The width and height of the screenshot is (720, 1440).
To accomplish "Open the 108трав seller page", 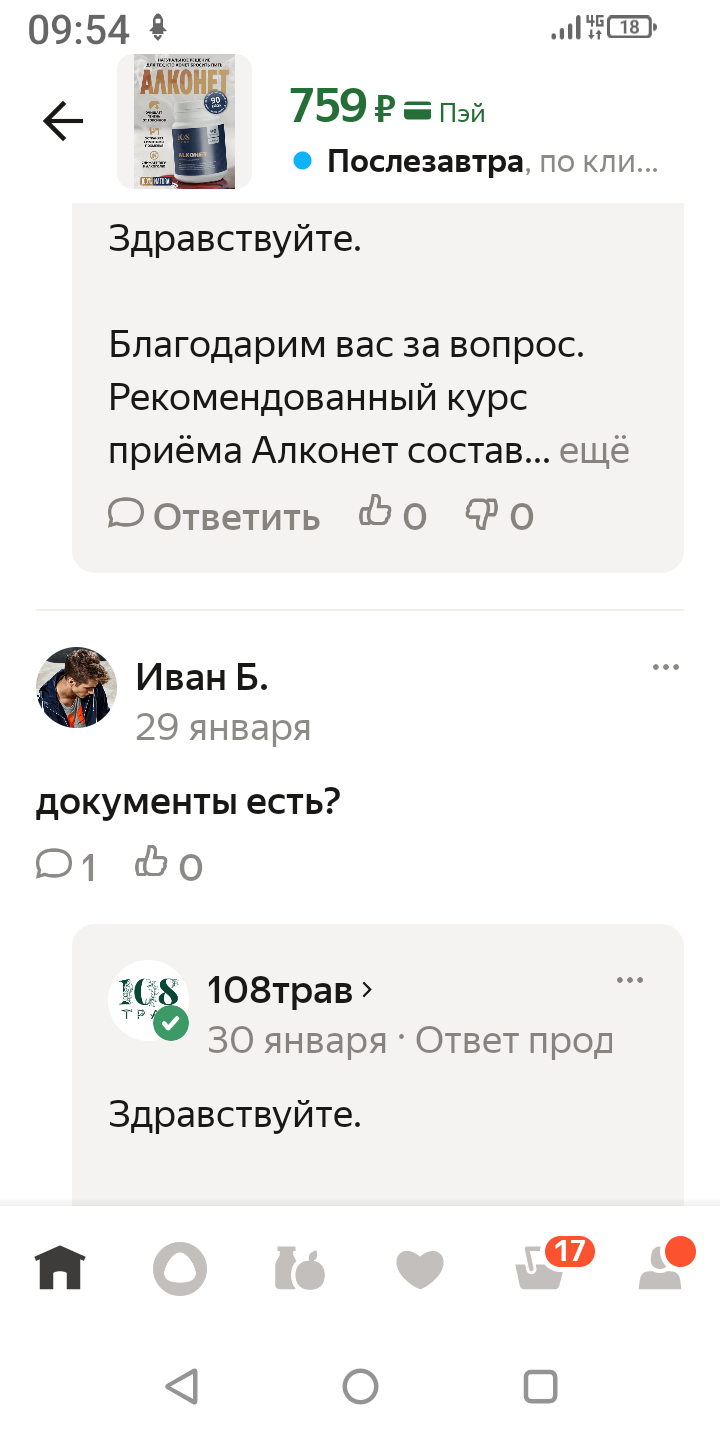I will (288, 990).
